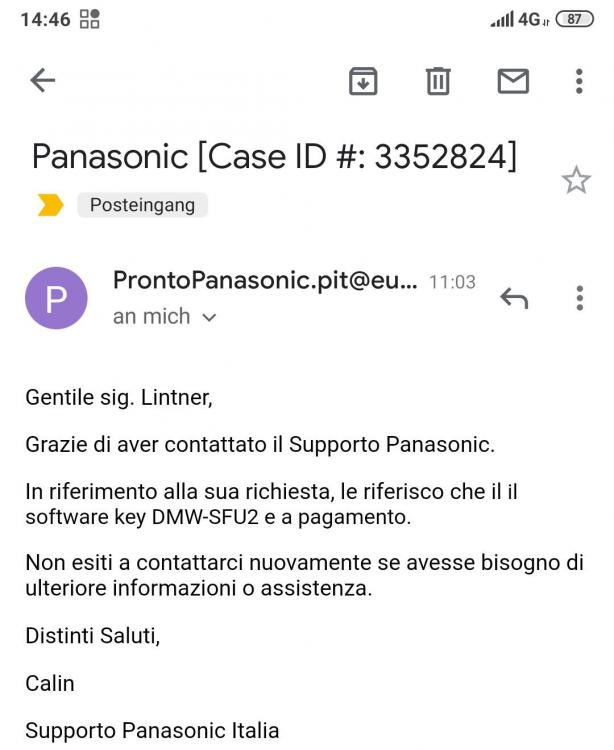
Task: Archive this Panasonic email
Action: click(363, 81)
